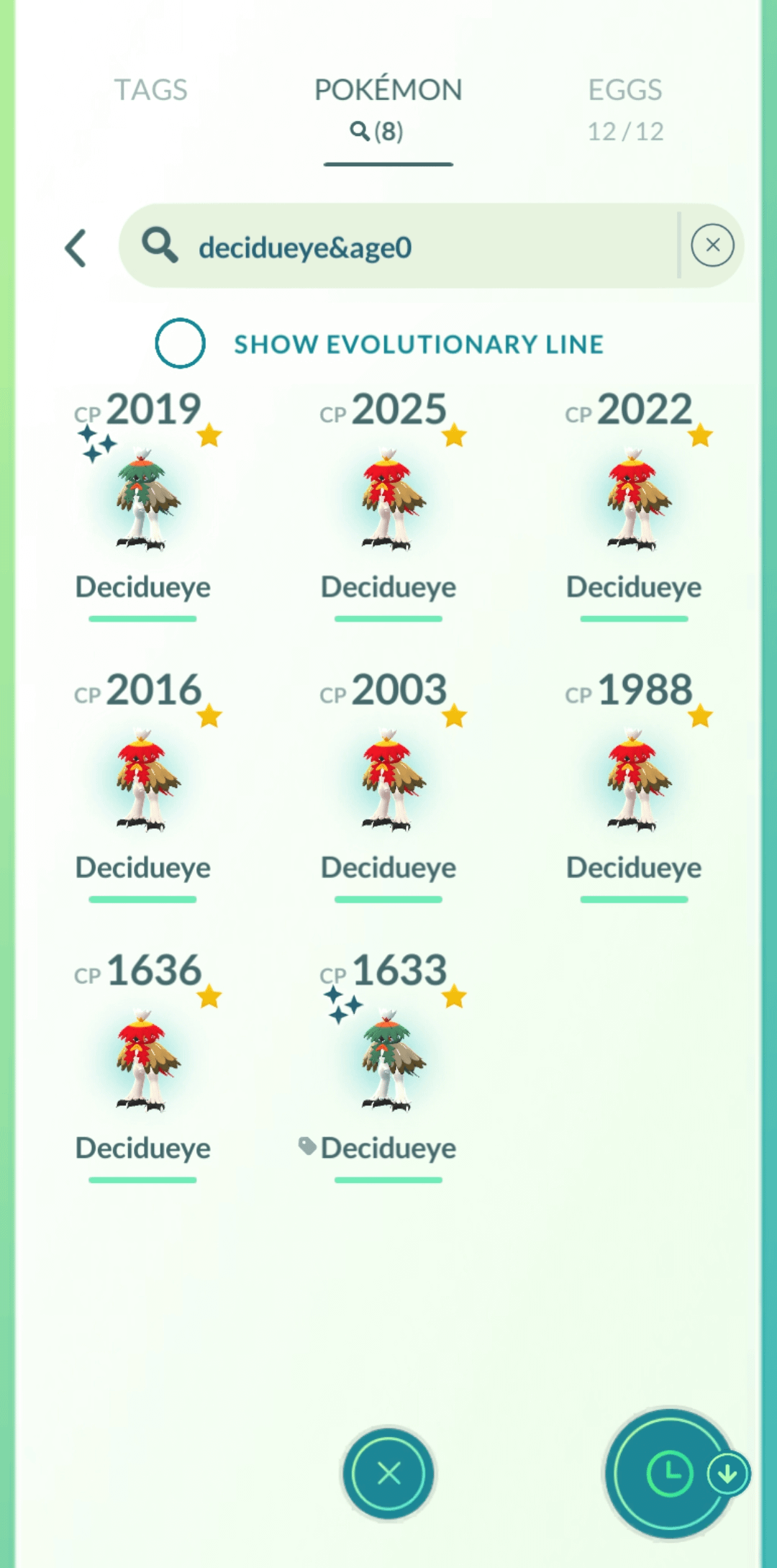Enable Show Evolutionary Line

[x=181, y=343]
